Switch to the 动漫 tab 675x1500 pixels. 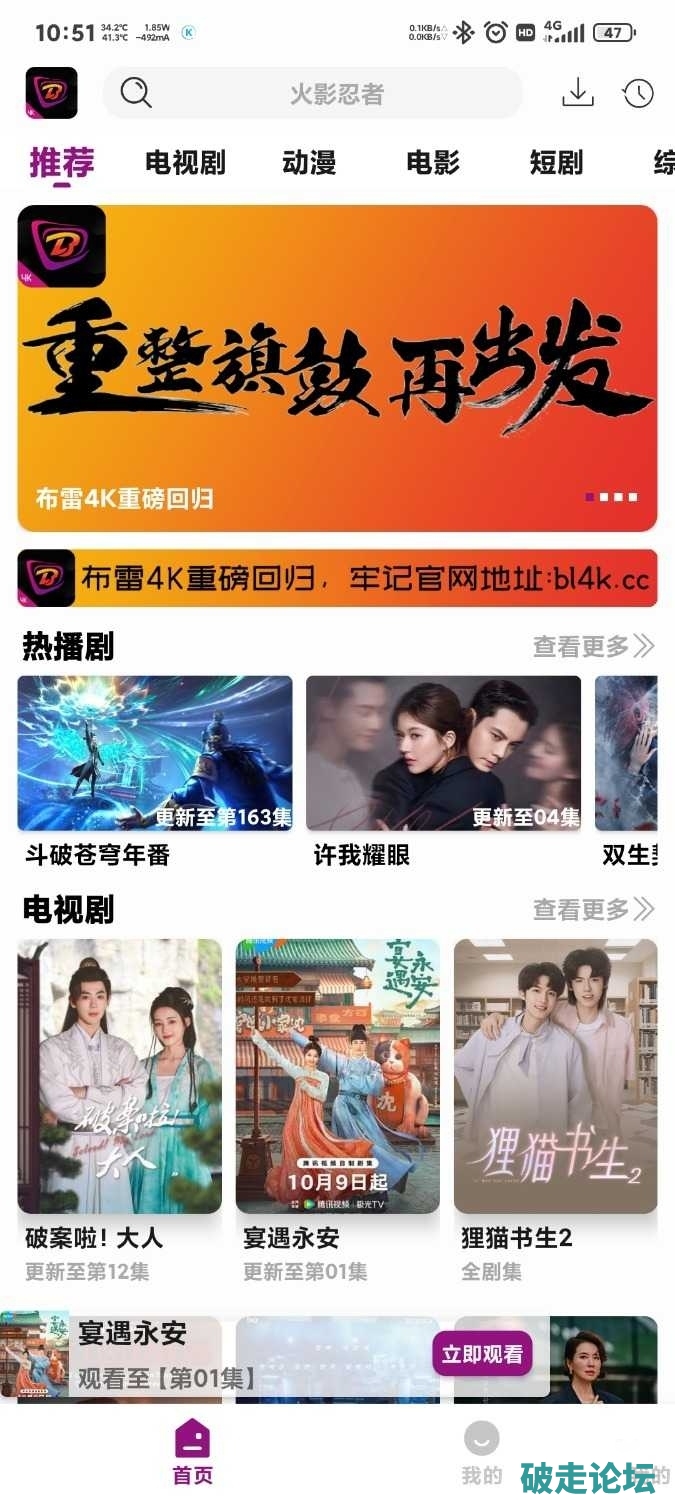(309, 162)
